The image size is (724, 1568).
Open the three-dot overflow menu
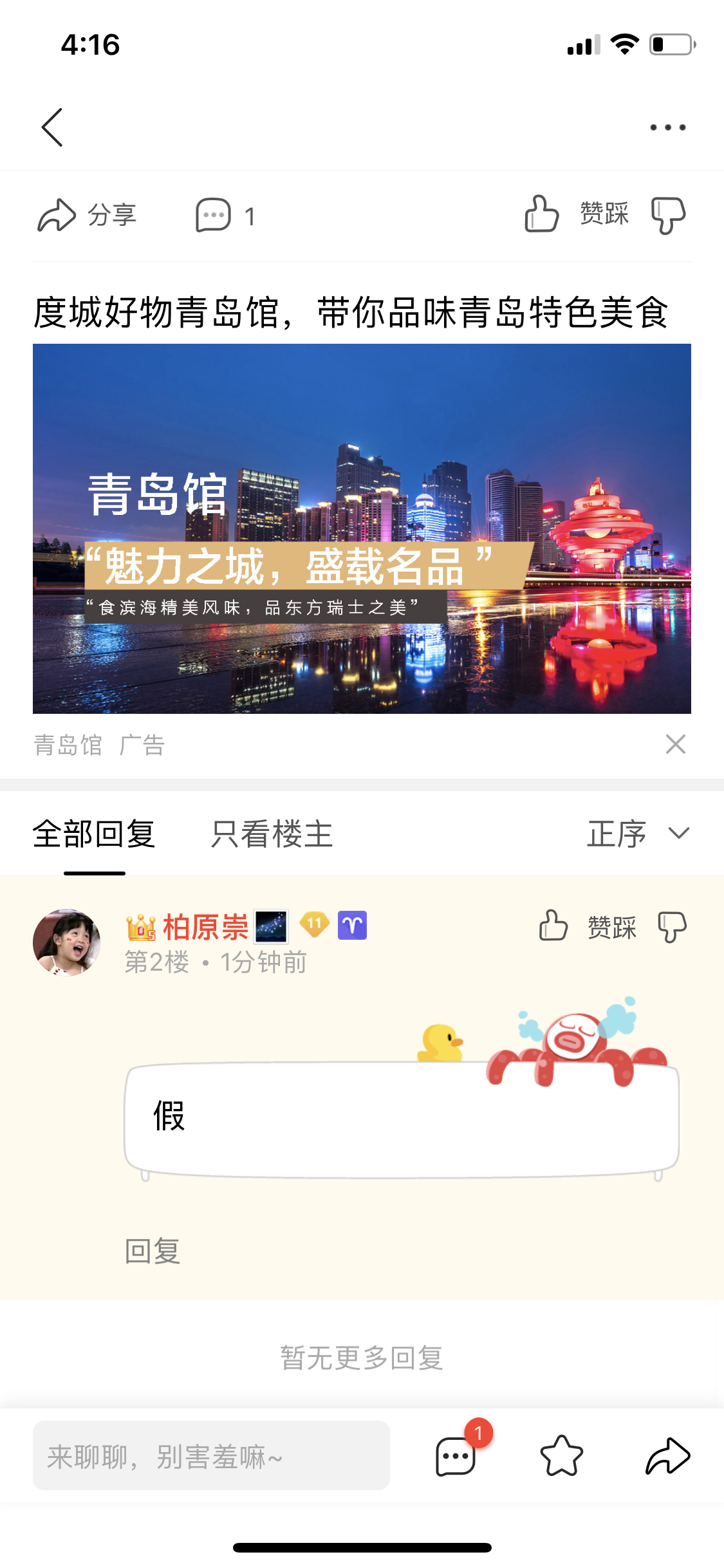[x=667, y=127]
